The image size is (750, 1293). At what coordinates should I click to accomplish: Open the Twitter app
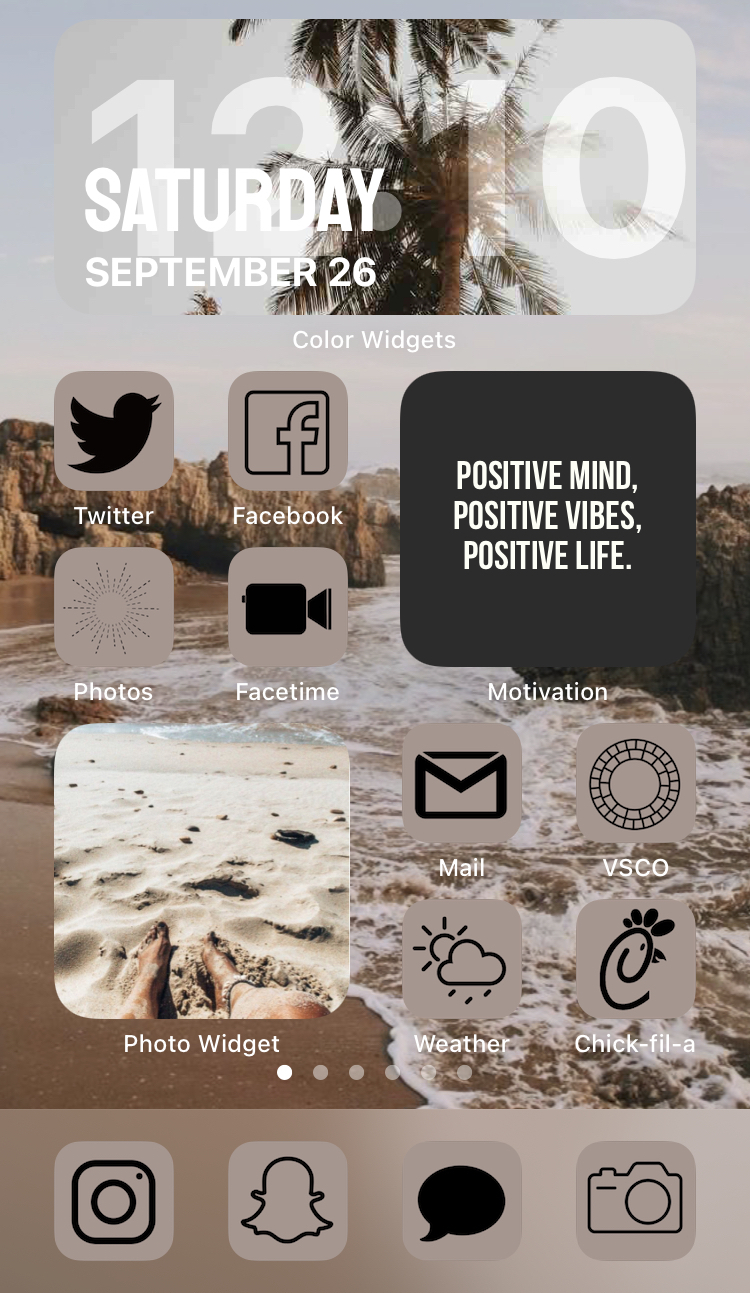(114, 431)
